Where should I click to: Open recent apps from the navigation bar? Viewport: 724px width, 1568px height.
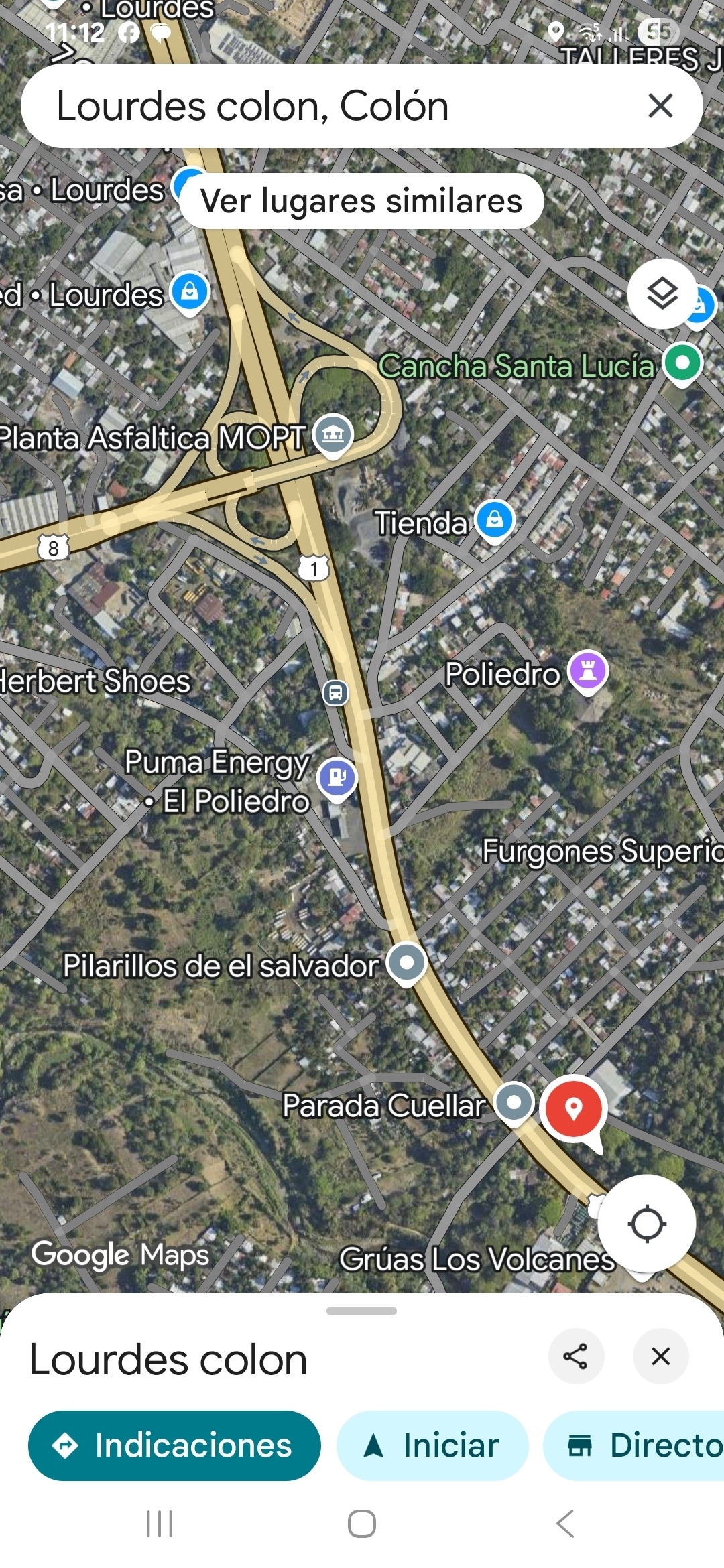click(160, 1524)
